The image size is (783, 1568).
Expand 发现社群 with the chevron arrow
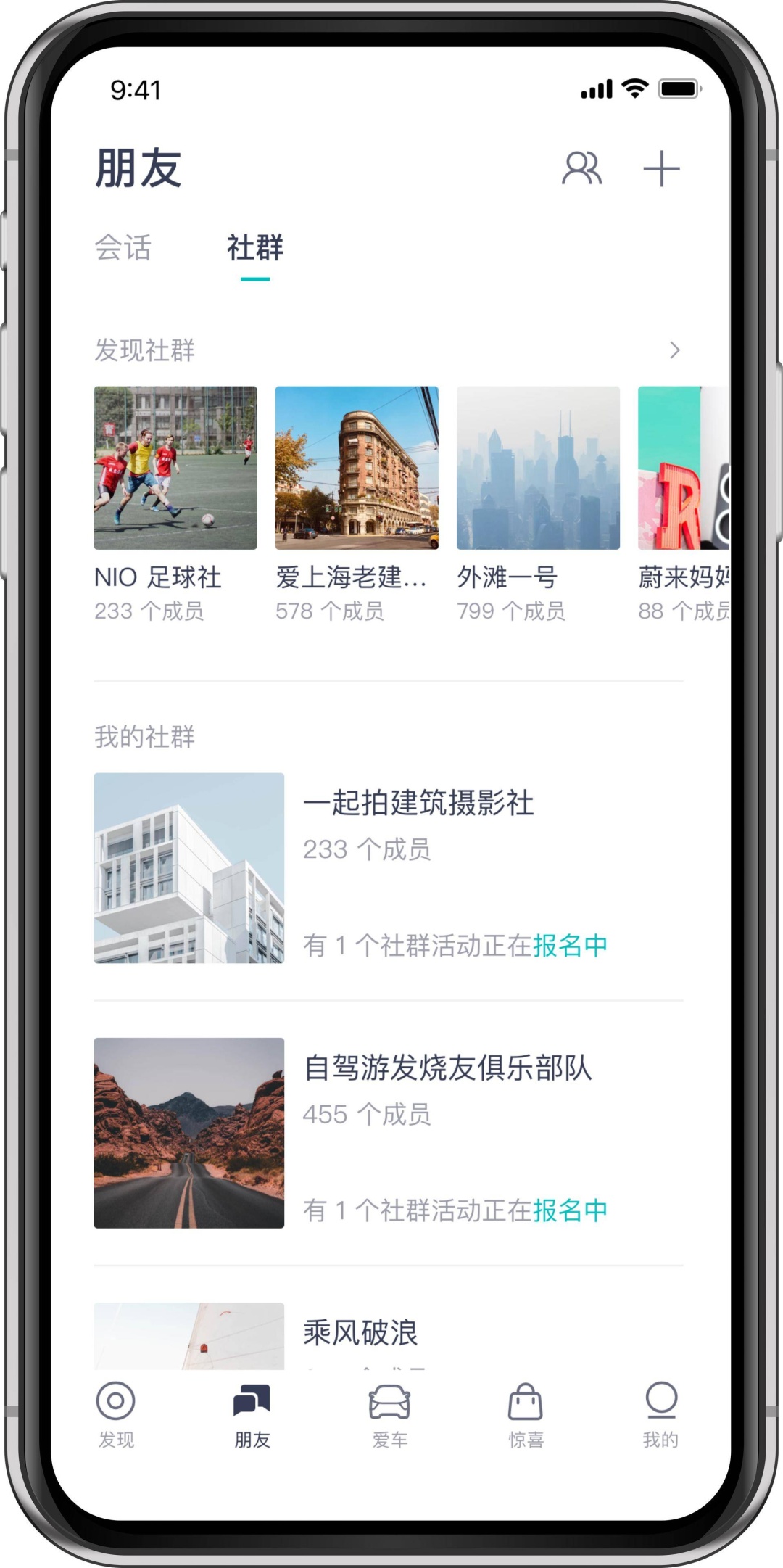tap(675, 350)
